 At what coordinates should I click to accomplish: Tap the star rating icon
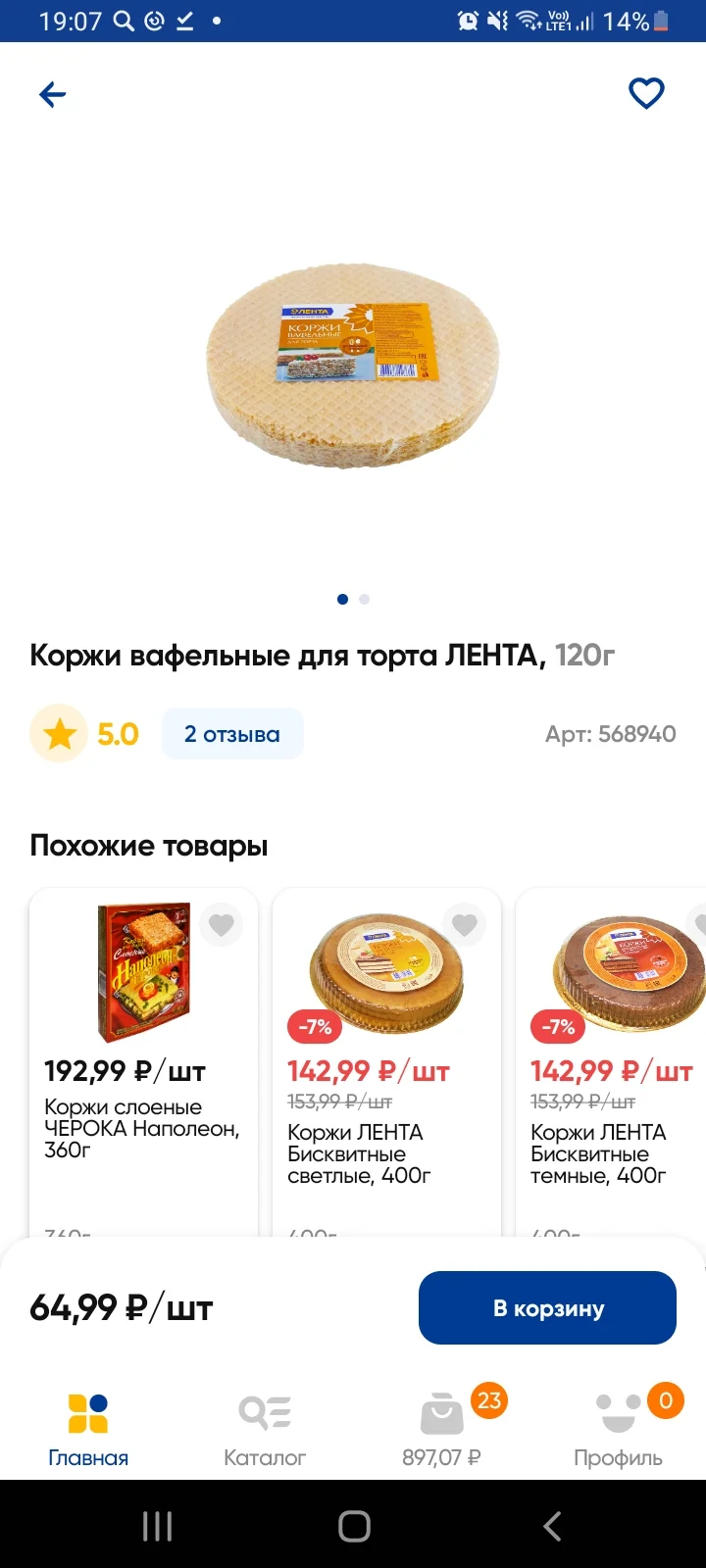click(59, 733)
